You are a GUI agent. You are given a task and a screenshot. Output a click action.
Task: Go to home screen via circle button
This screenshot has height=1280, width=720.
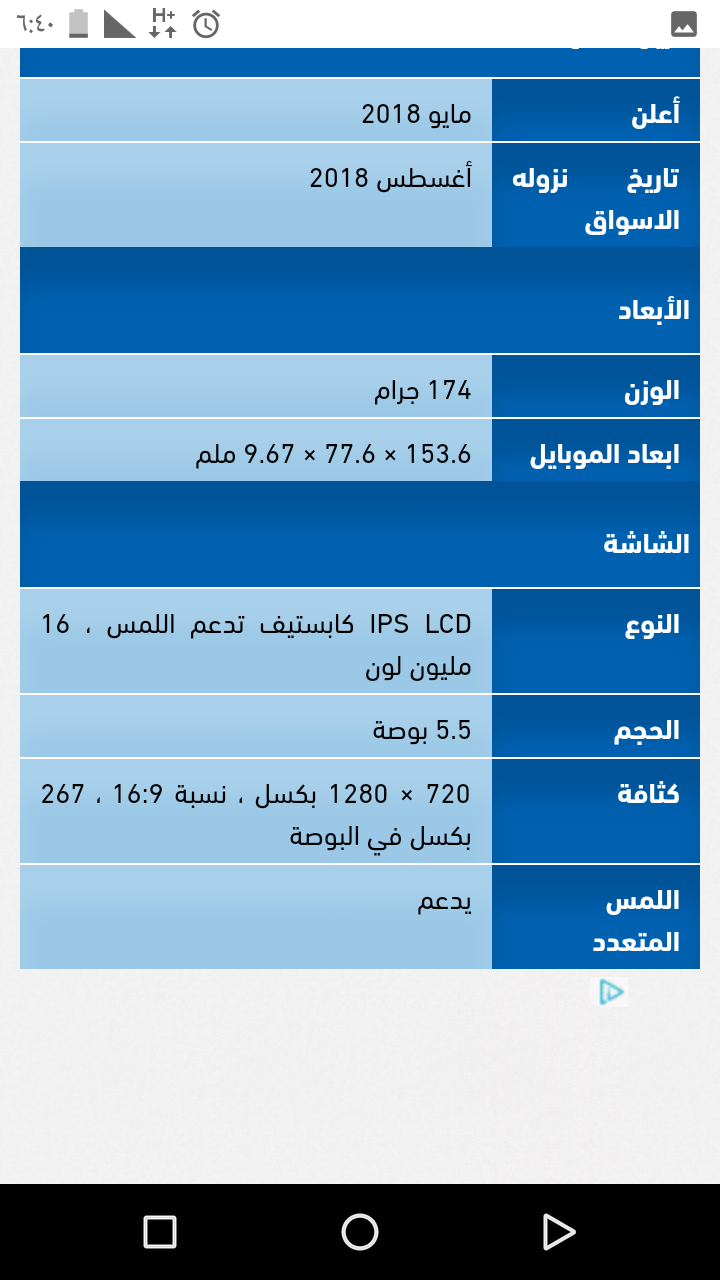(x=360, y=1232)
